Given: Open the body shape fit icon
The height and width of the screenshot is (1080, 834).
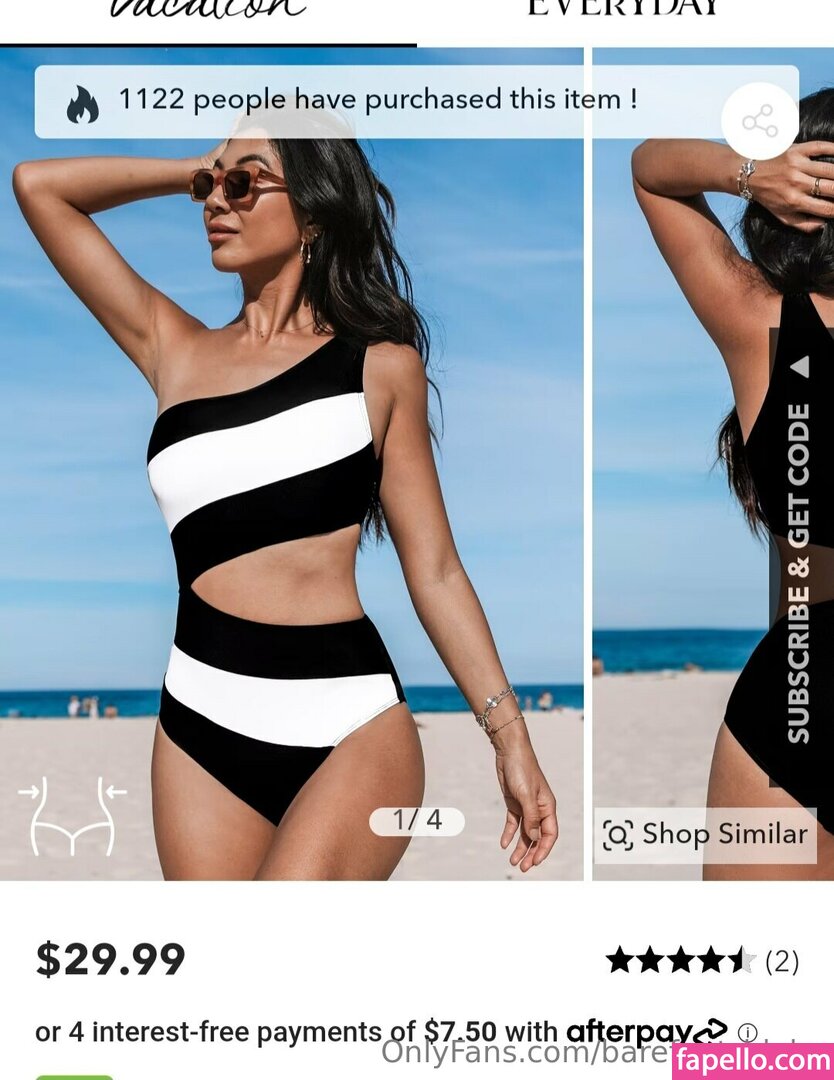Looking at the screenshot, I should click(72, 816).
